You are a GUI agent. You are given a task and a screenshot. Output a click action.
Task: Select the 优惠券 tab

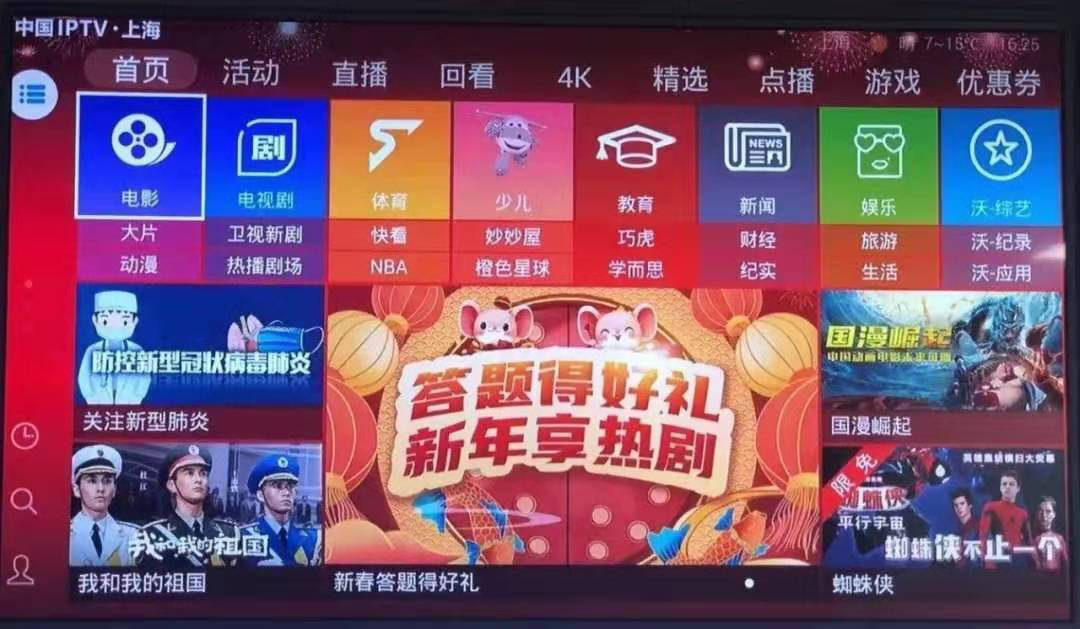point(998,83)
